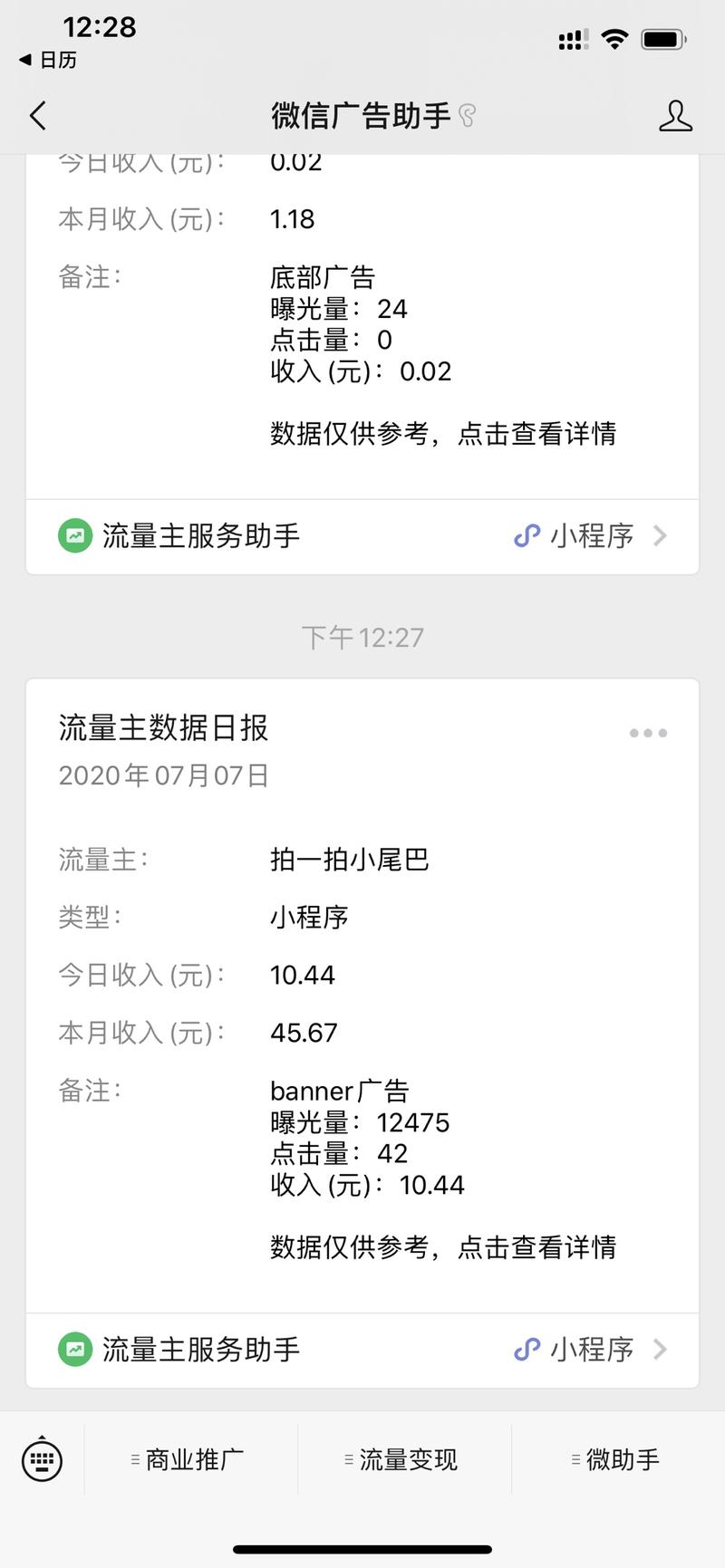Return to 日历 app from status bar
725x1568 pixels.
(48, 60)
